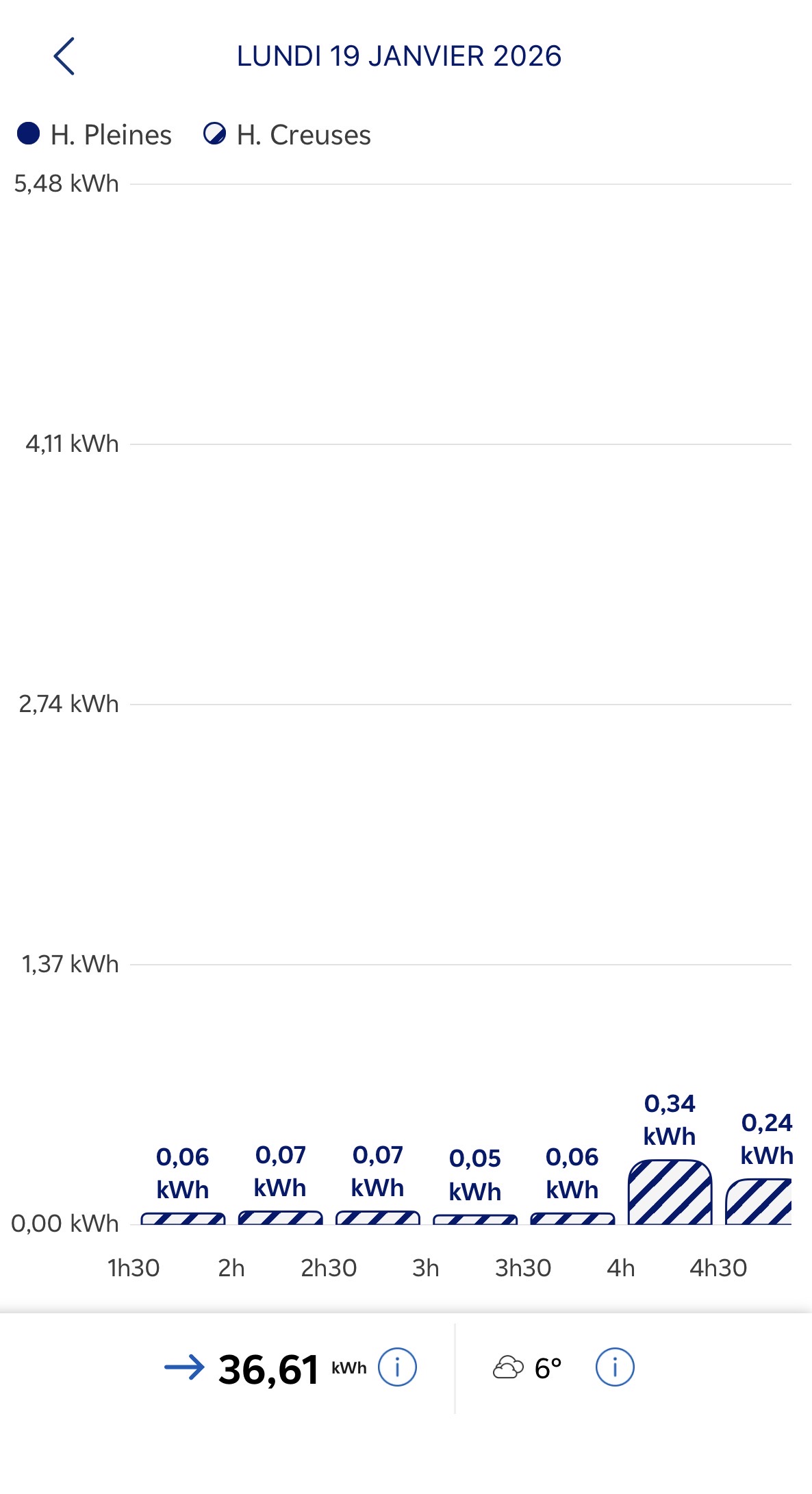
Task: Go back from the 19 January daily view
Action: 64,56
